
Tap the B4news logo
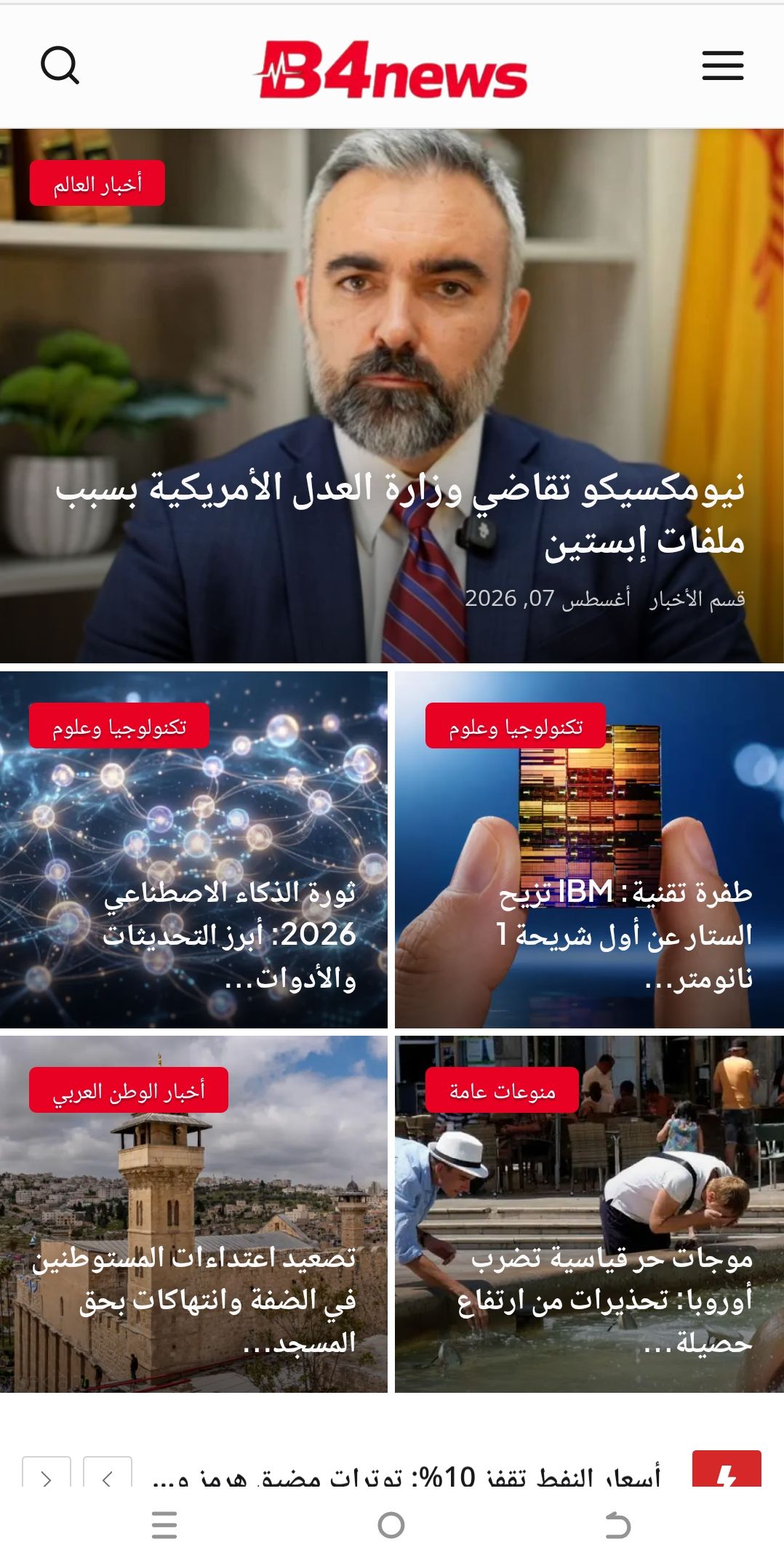coord(391,69)
